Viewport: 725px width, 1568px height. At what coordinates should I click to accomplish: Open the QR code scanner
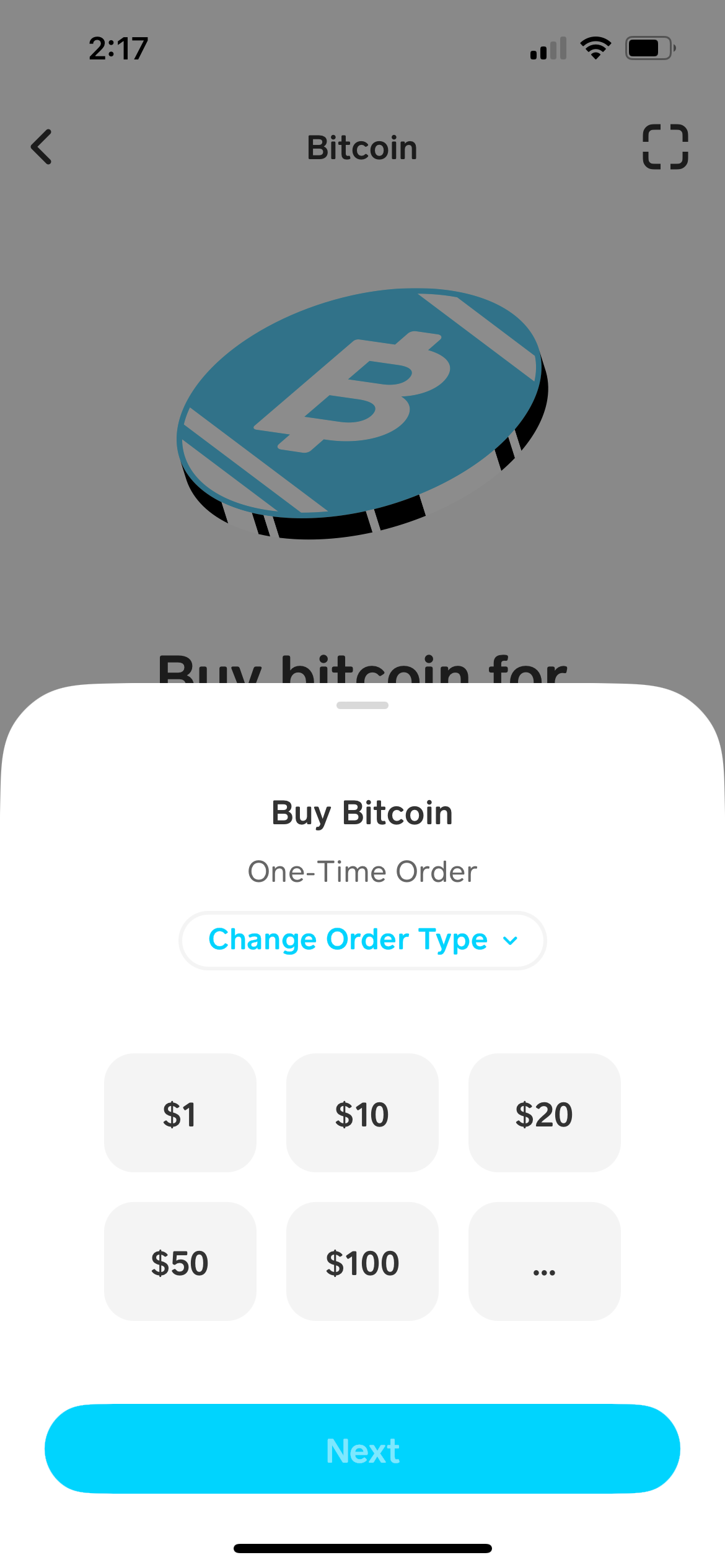[x=666, y=147]
